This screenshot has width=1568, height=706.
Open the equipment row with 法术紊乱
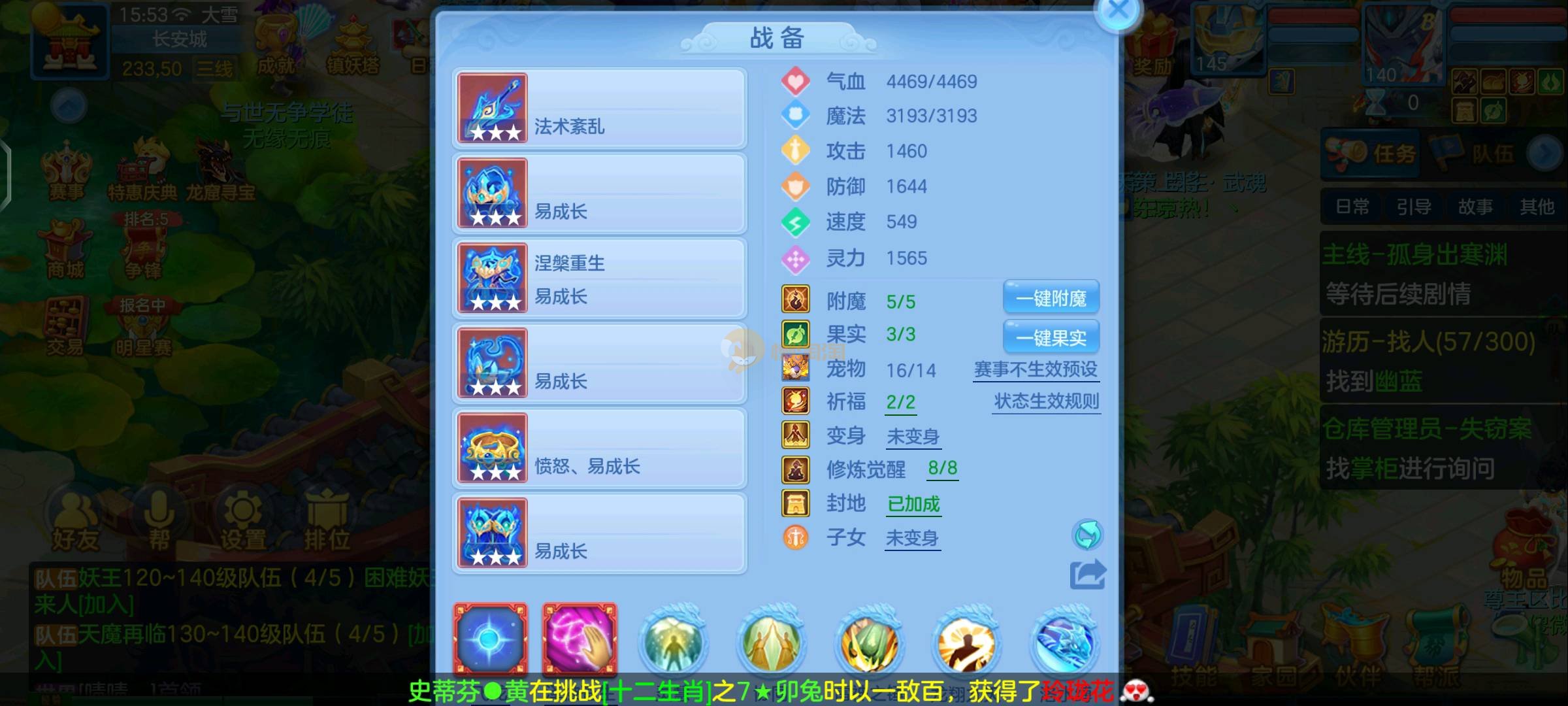[x=599, y=109]
